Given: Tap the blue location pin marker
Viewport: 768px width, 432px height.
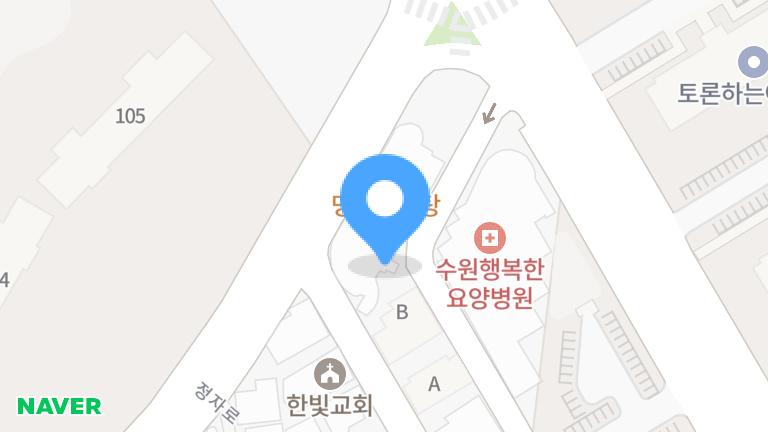Looking at the screenshot, I should 385,201.
